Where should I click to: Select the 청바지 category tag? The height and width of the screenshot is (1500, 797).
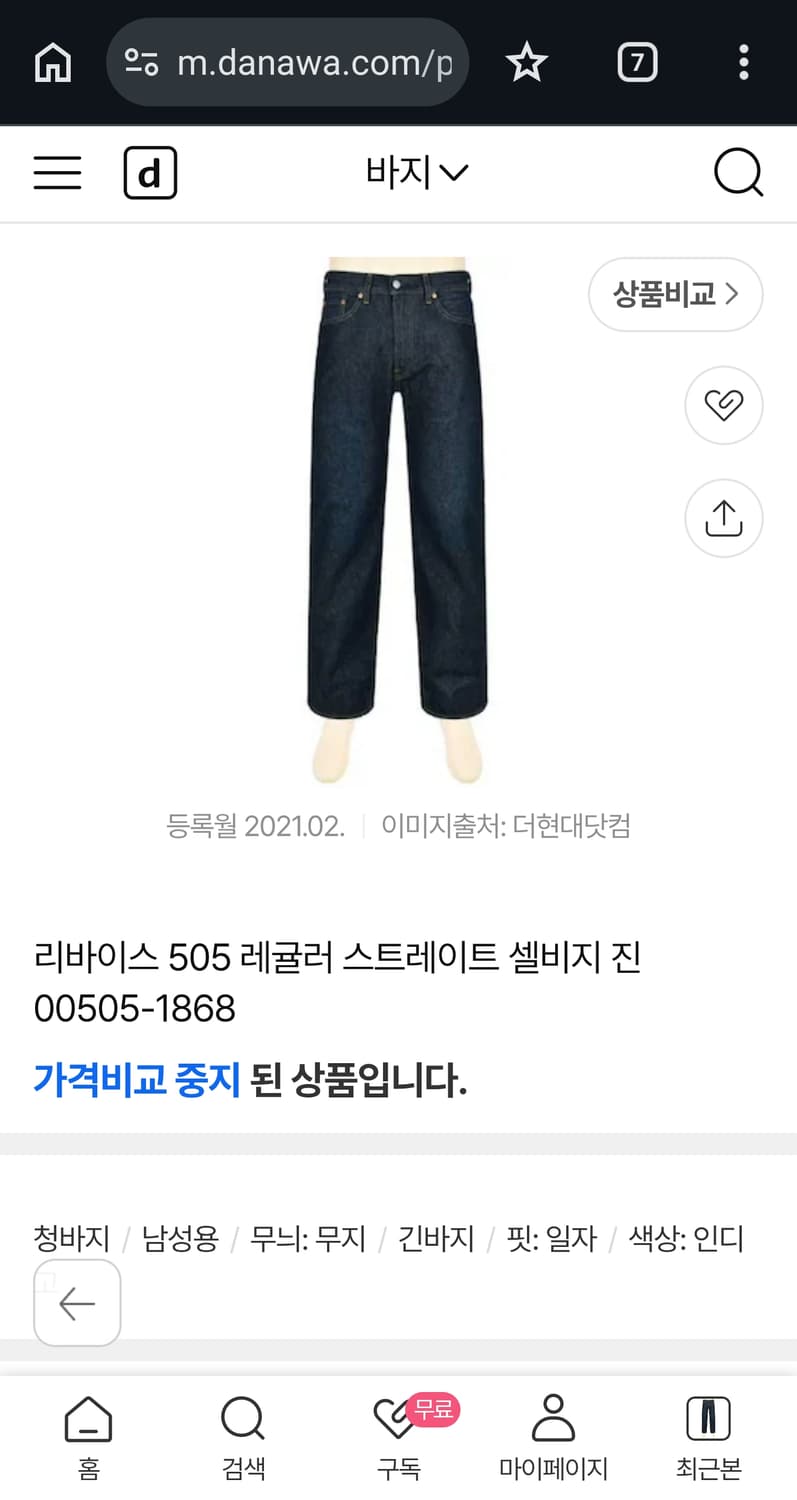pos(68,1239)
